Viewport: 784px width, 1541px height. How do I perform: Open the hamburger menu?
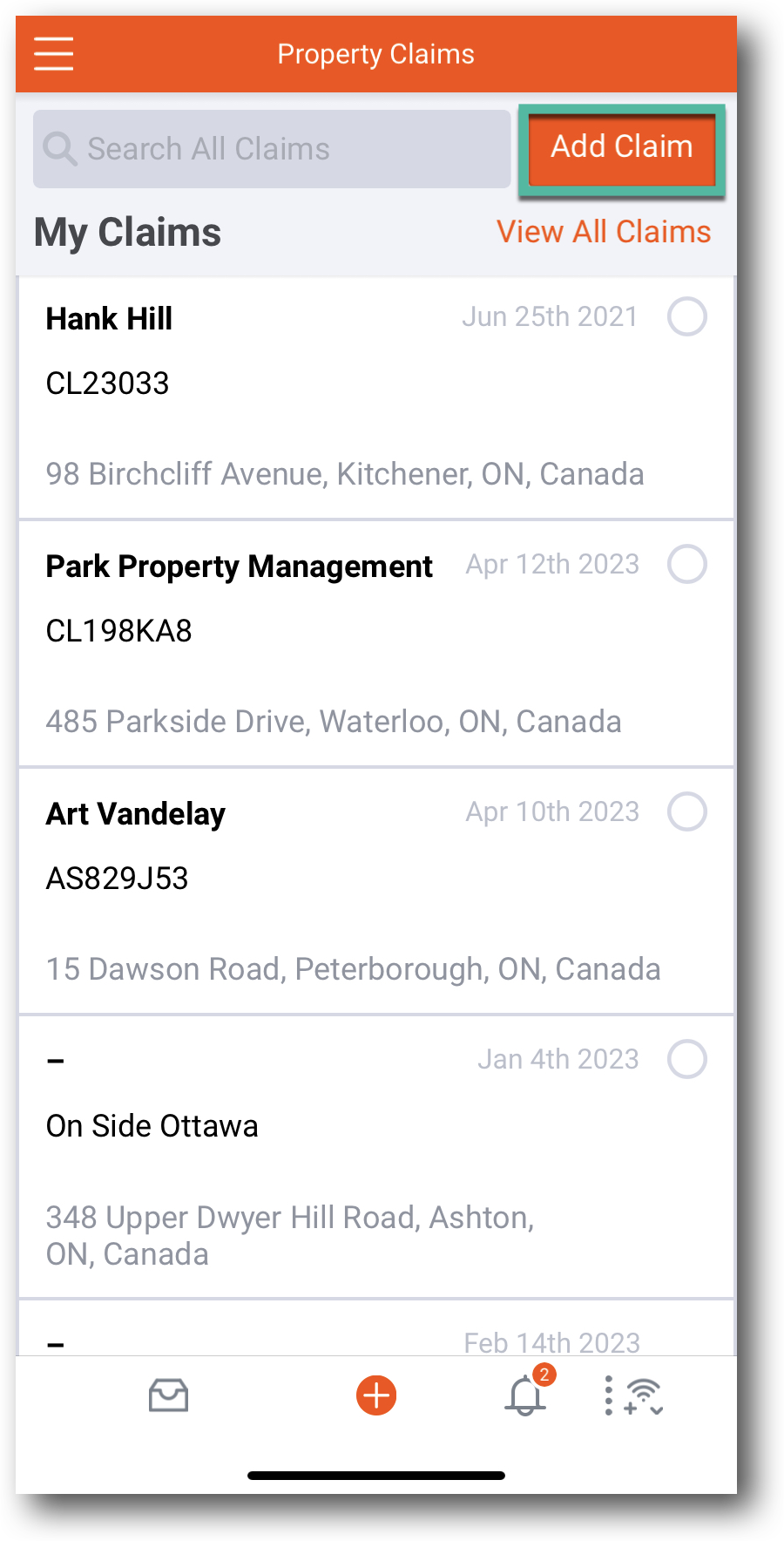[54, 53]
